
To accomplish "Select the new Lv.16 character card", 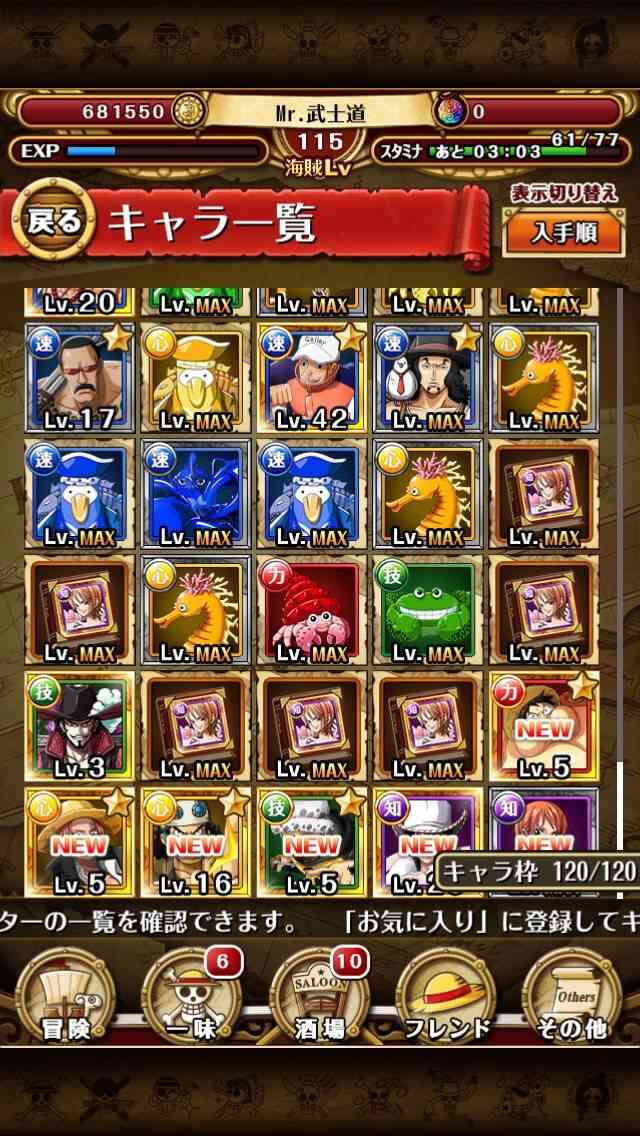I will pos(196,842).
